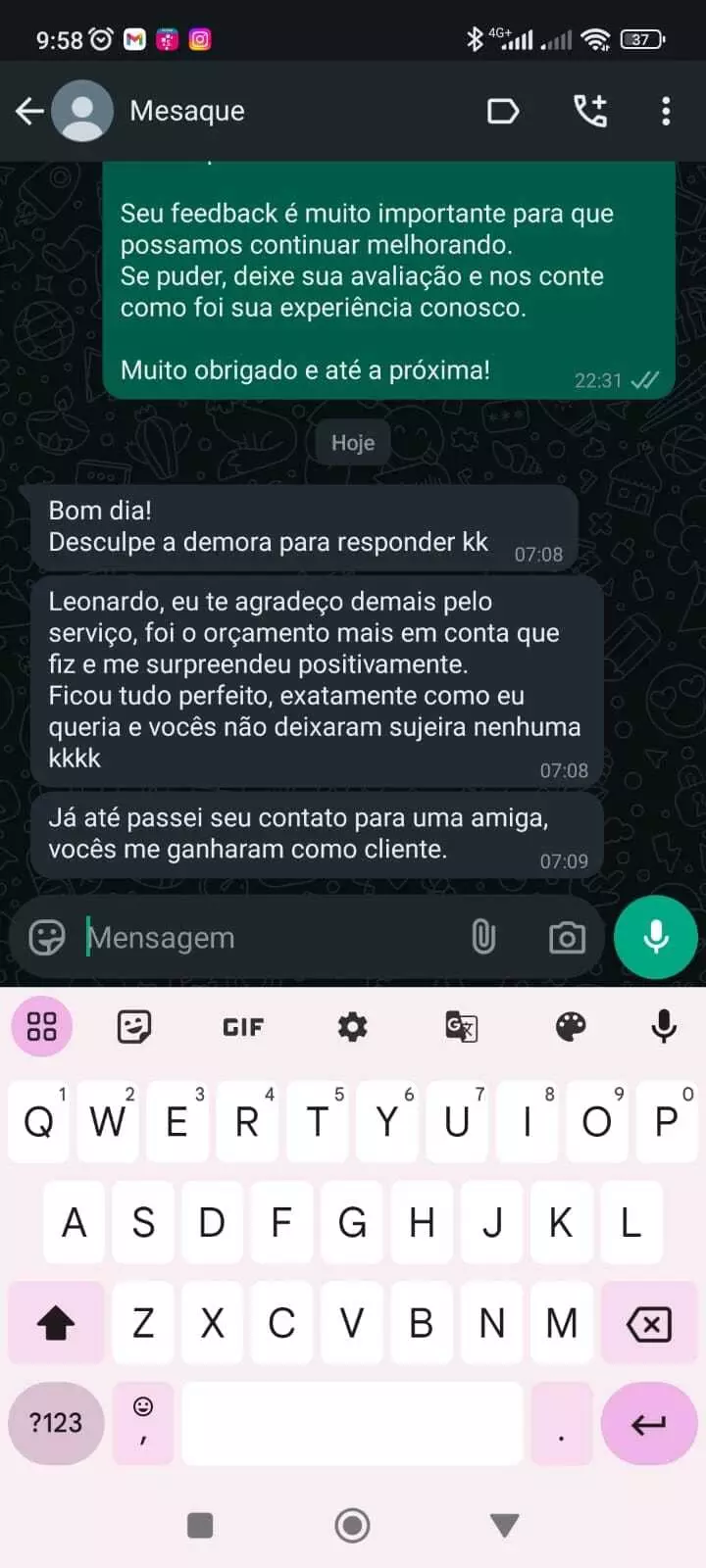Open the keyboard sticker panel

134,1026
